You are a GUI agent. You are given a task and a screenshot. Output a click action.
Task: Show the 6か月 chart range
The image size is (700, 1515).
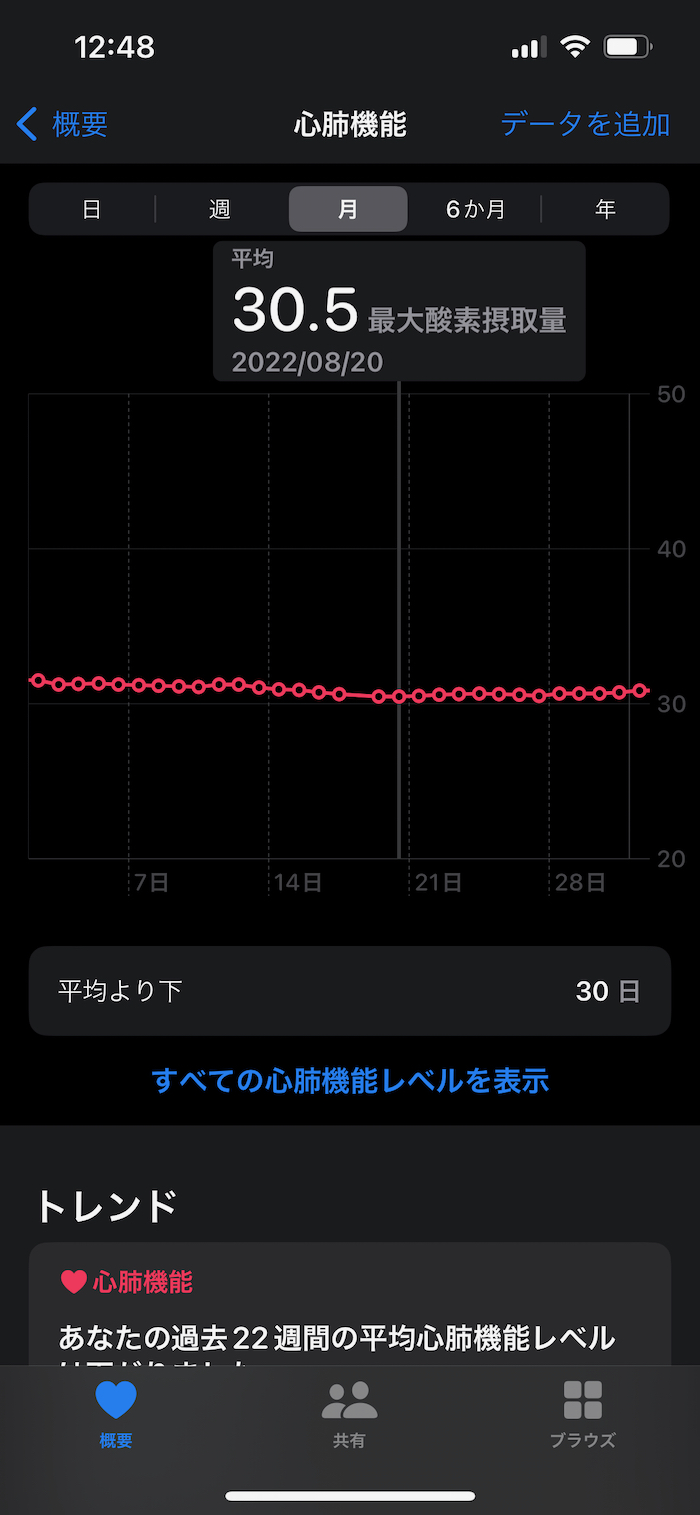(476, 210)
